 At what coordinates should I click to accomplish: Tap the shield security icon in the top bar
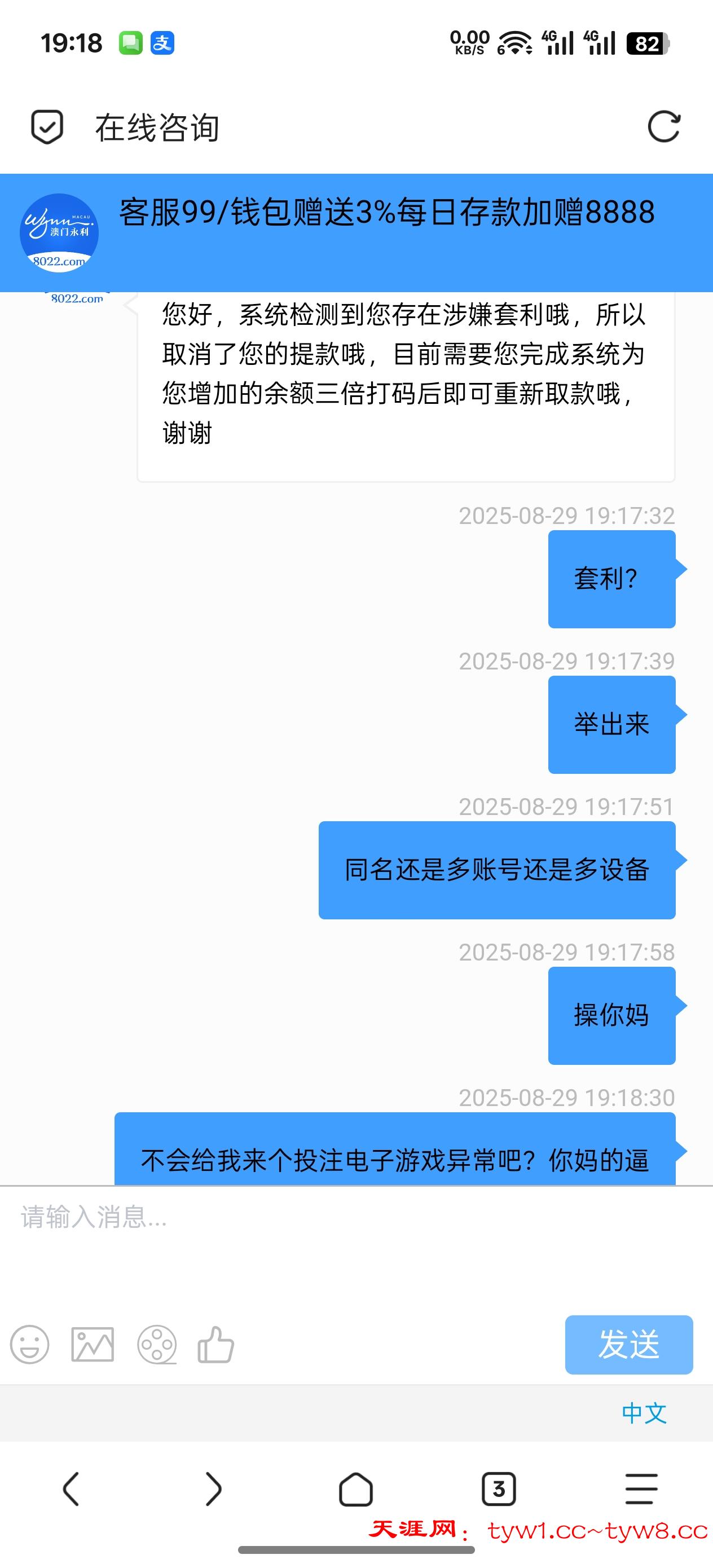pos(47,126)
